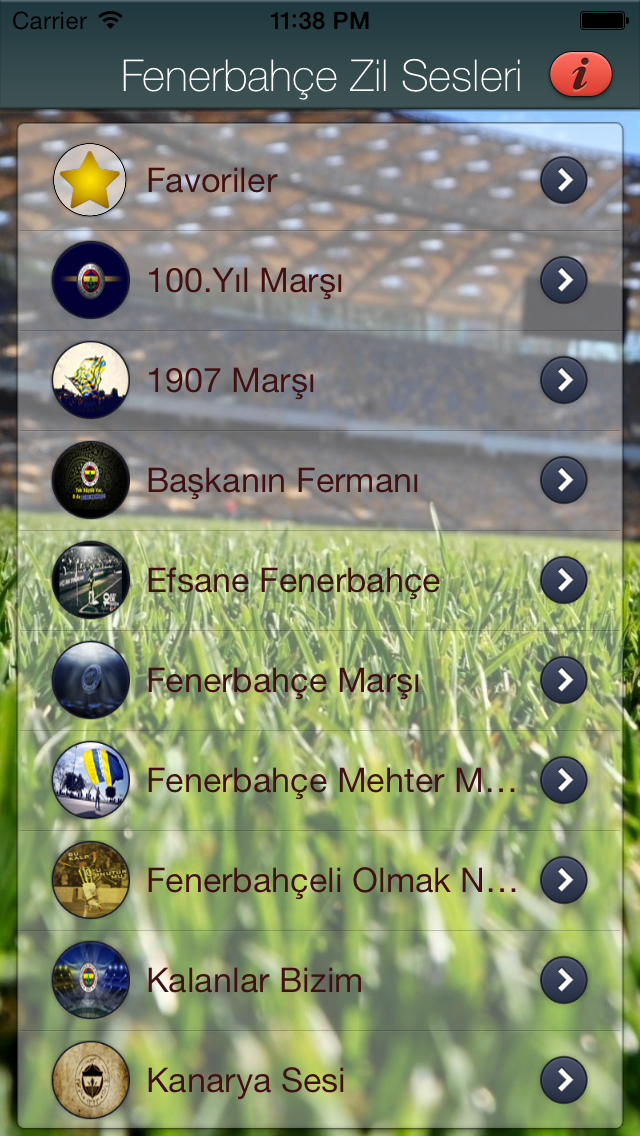Screen dimensions: 640x1136
Task: Open the Favoriler list
Action: pyautogui.click(x=320, y=180)
